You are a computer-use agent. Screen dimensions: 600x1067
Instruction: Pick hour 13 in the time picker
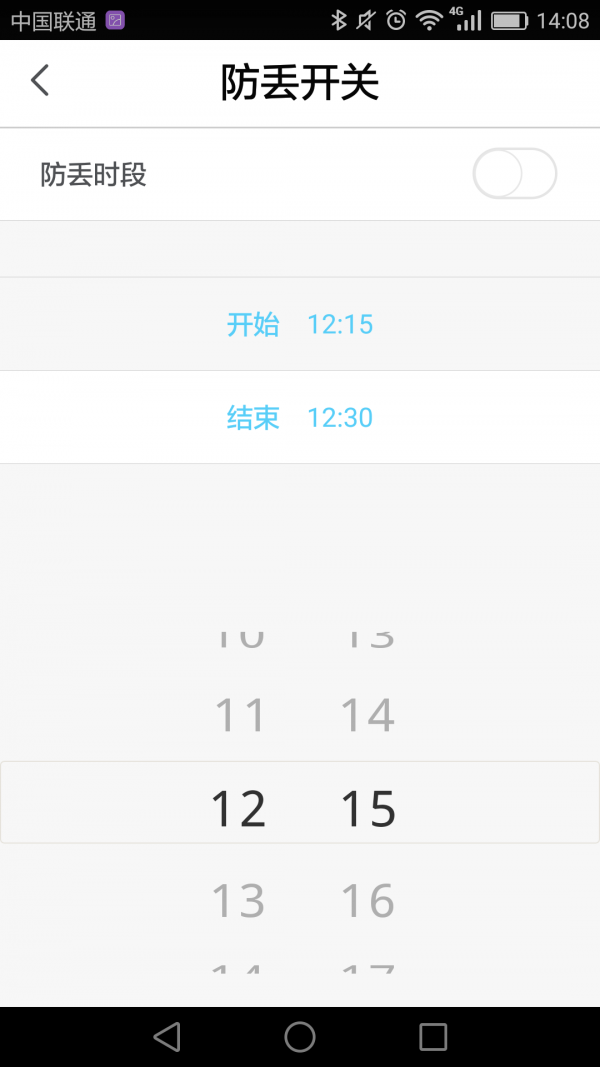239,901
